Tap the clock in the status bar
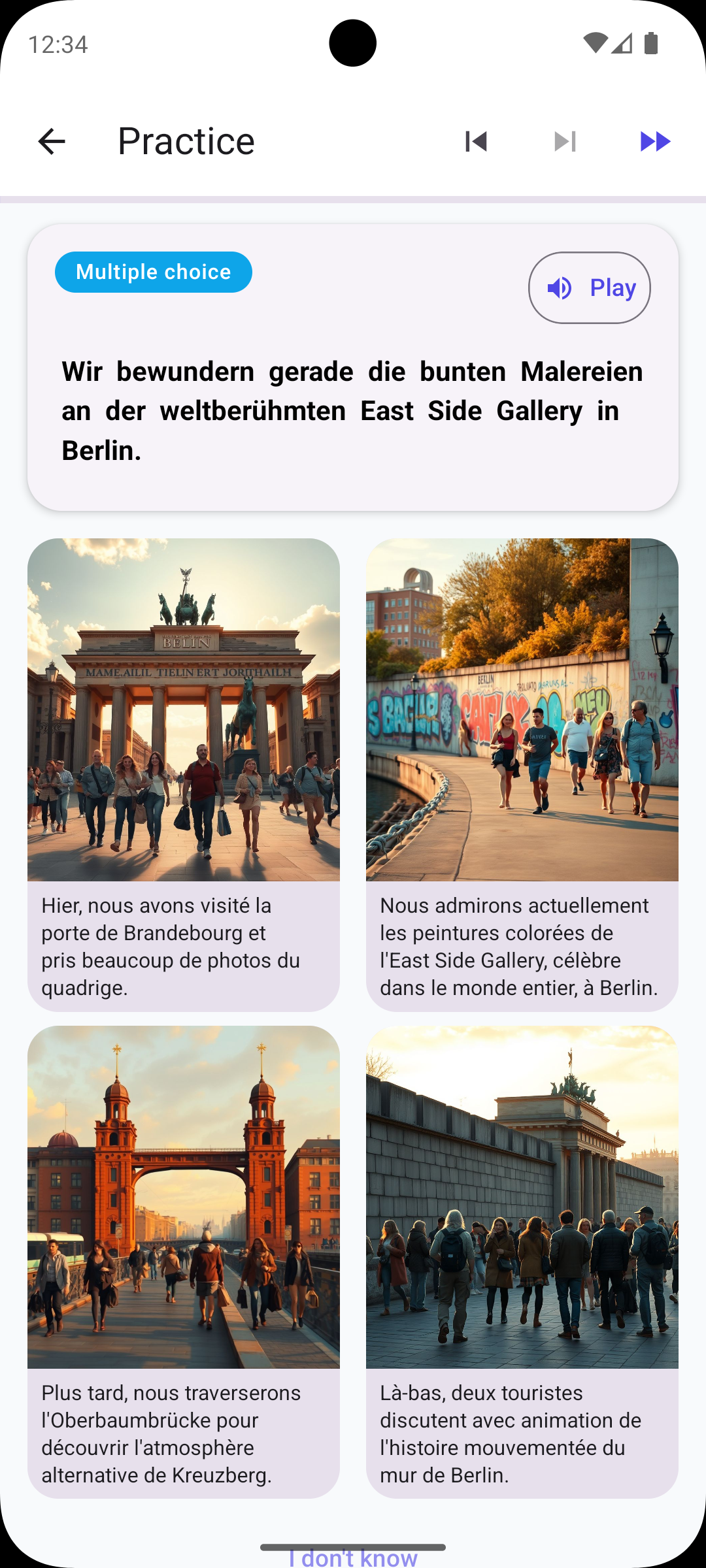Screen dimensions: 706x1568 pyautogui.click(x=59, y=44)
